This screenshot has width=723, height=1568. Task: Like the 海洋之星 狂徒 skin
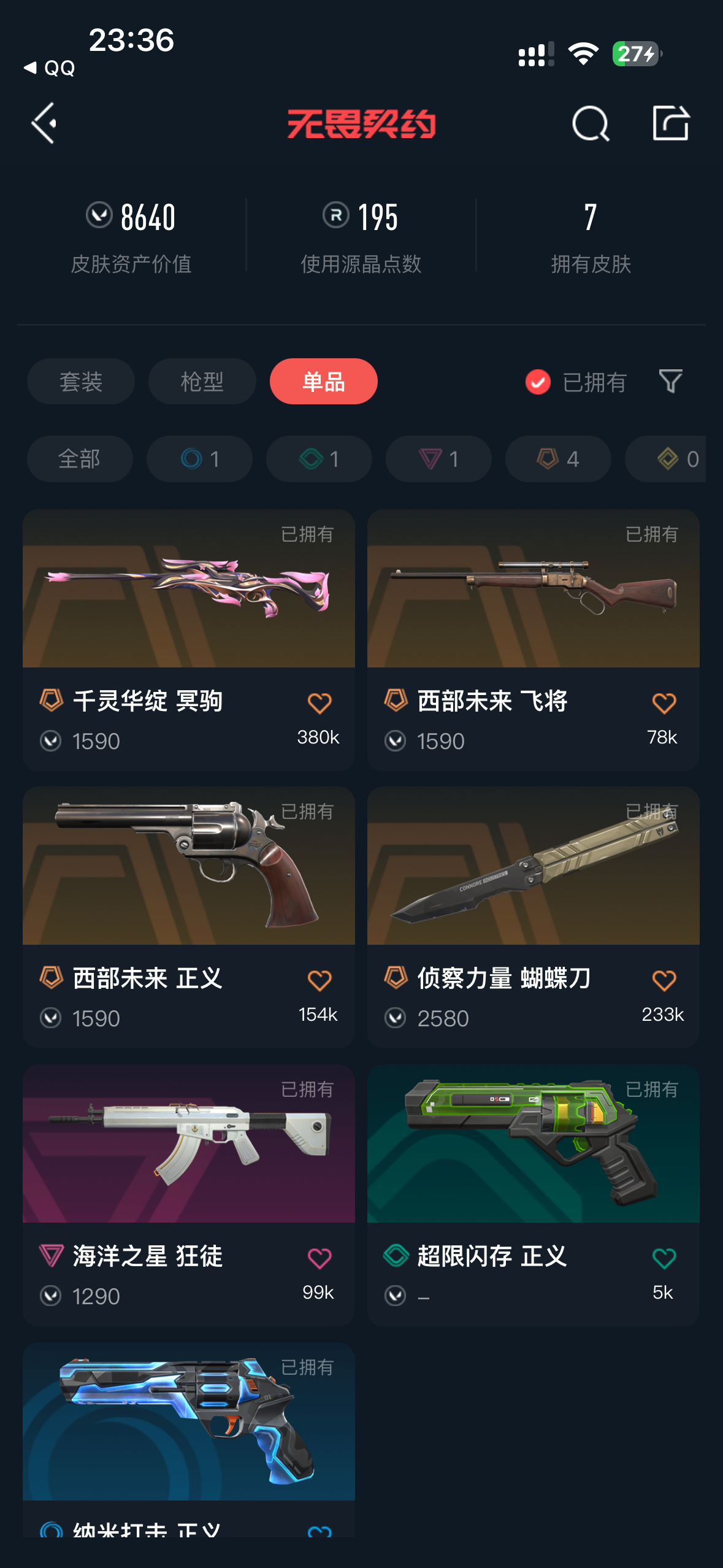319,1258
